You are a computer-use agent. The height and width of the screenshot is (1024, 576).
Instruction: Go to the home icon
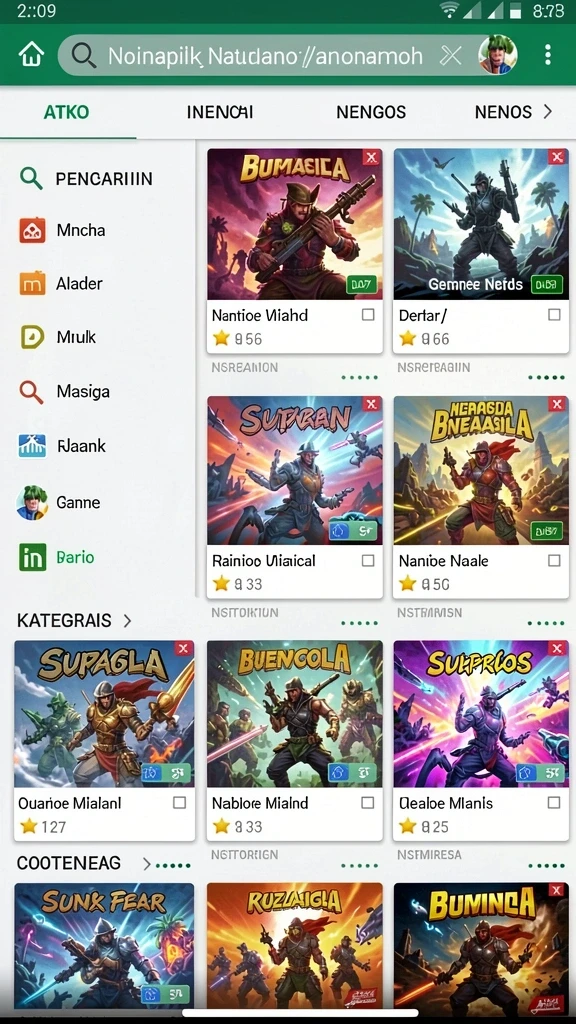[31, 55]
